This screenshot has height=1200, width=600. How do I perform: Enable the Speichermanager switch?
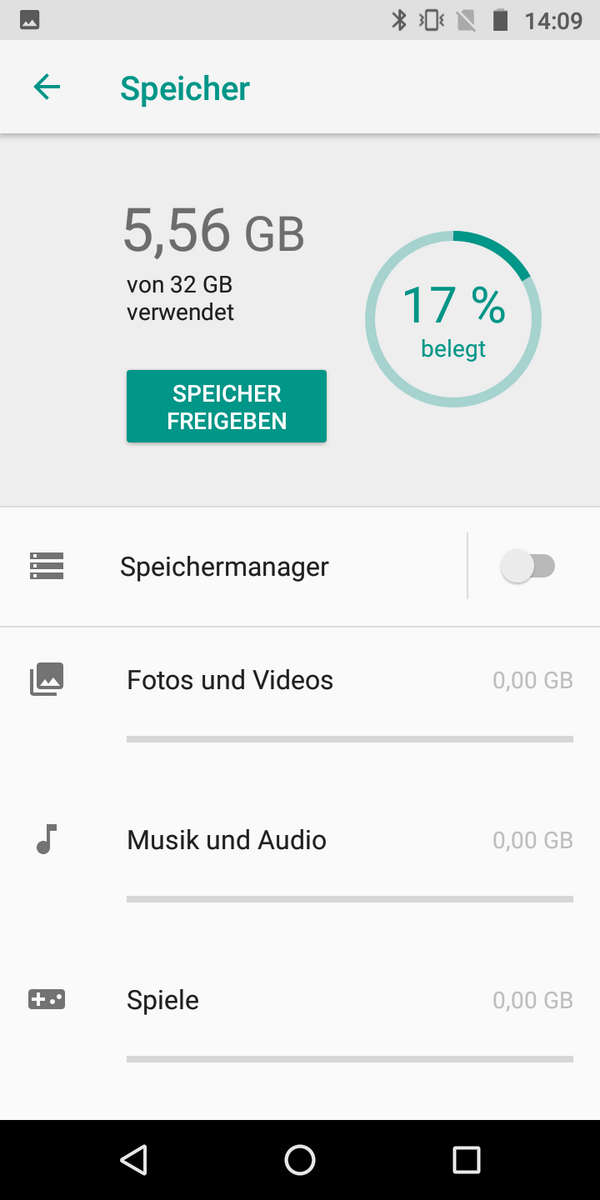point(528,567)
